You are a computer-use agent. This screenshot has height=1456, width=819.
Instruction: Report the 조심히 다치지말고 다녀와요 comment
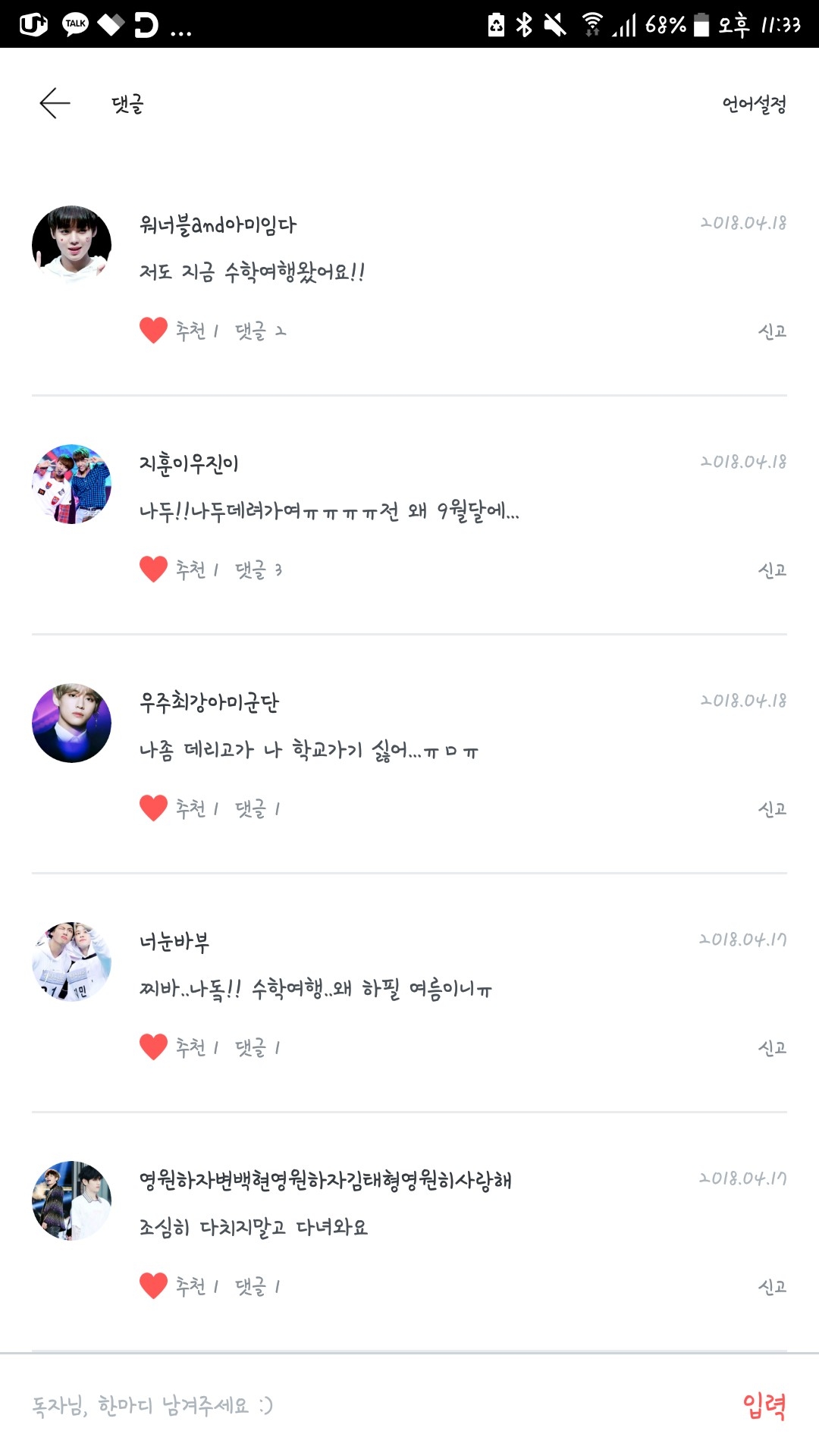[772, 1286]
